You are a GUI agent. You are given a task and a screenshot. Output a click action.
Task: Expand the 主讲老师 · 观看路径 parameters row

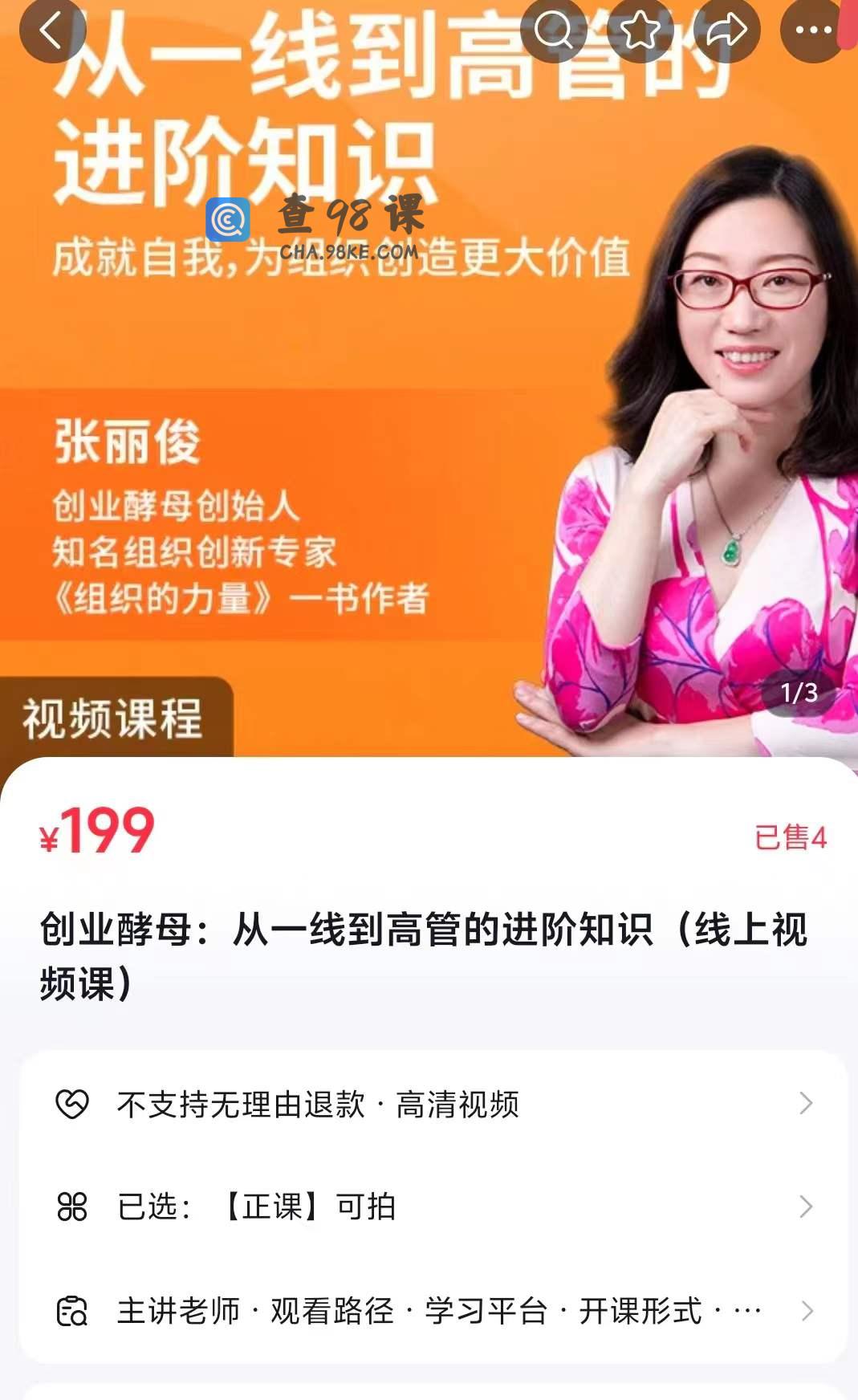click(433, 1311)
